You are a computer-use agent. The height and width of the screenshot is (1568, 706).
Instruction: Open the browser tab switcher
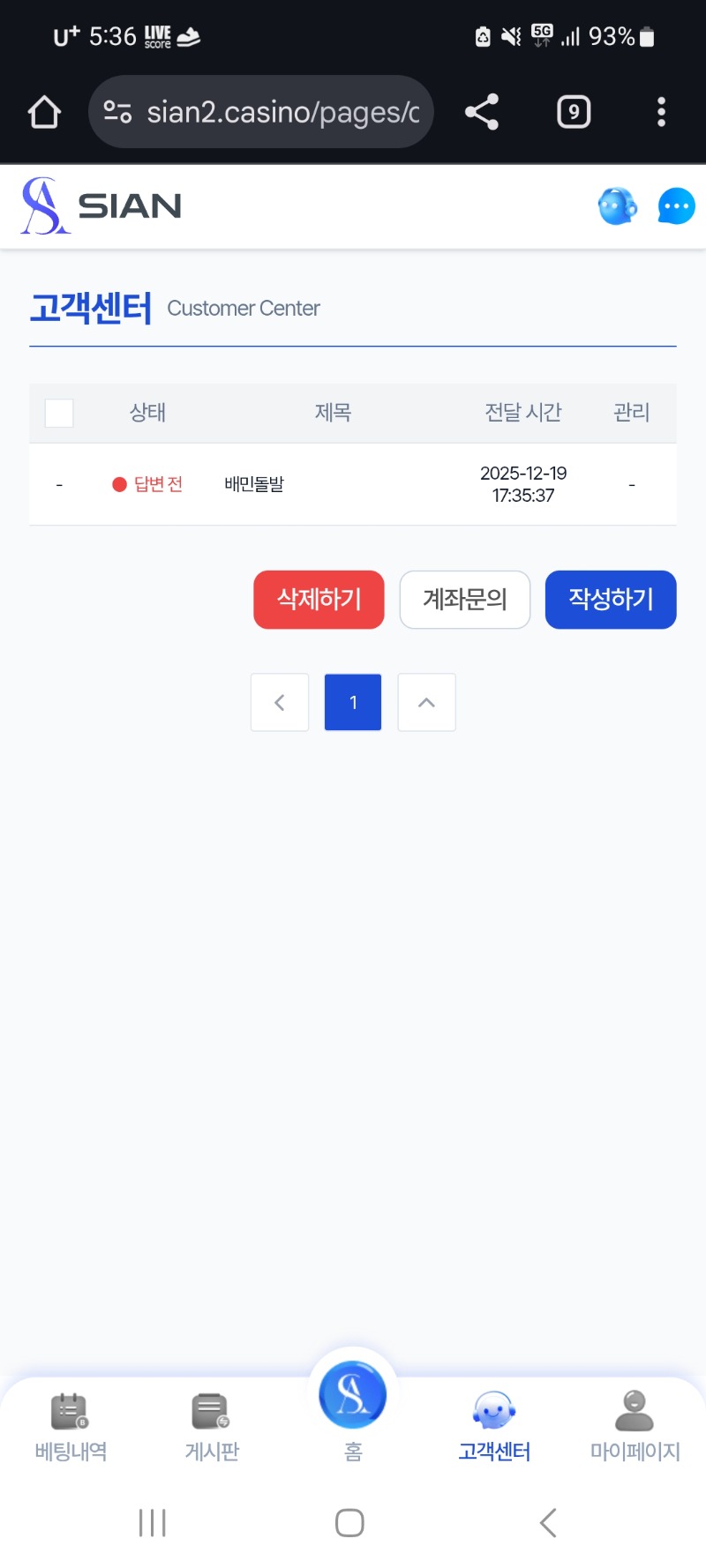[x=574, y=112]
